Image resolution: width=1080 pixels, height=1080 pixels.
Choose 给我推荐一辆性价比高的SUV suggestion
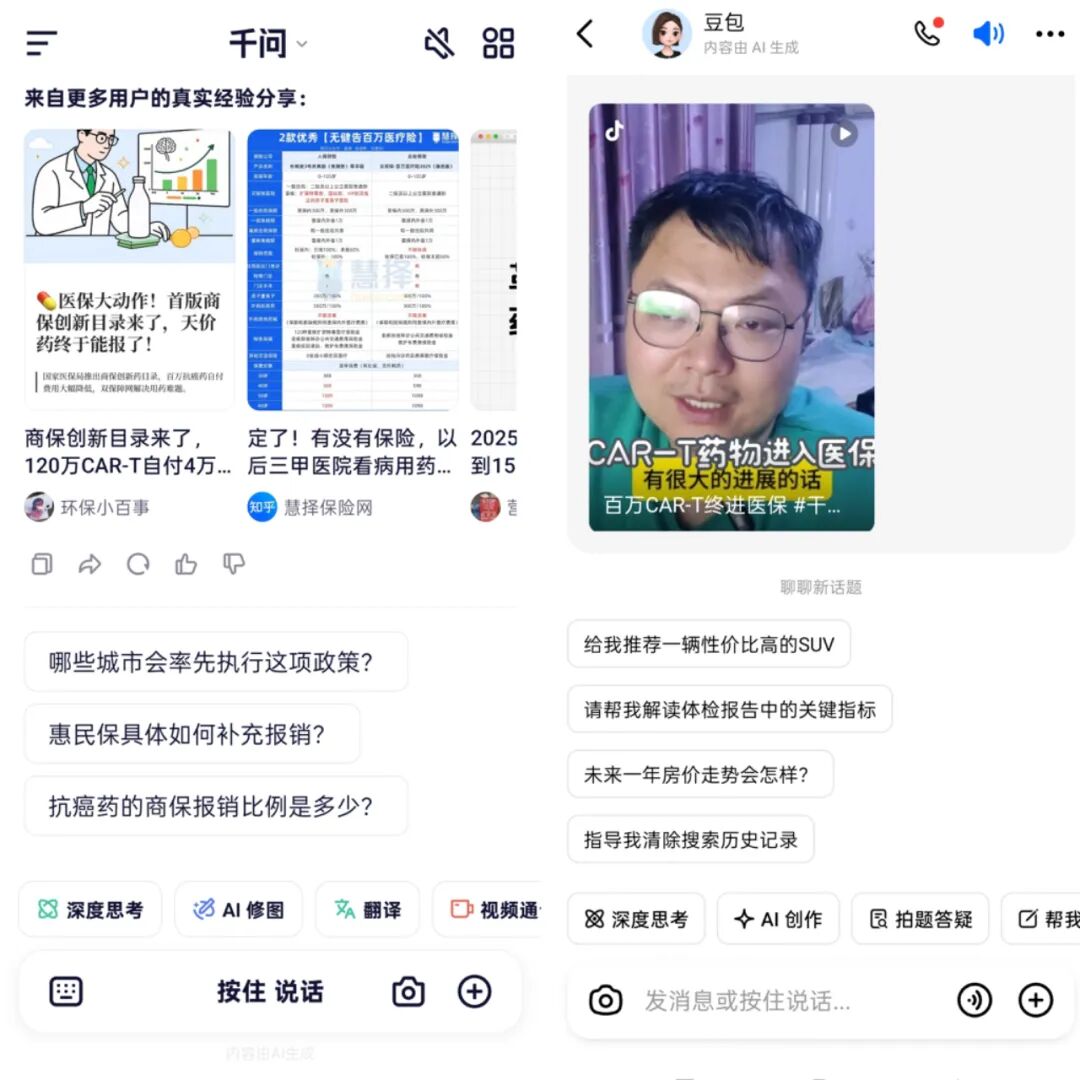point(708,644)
